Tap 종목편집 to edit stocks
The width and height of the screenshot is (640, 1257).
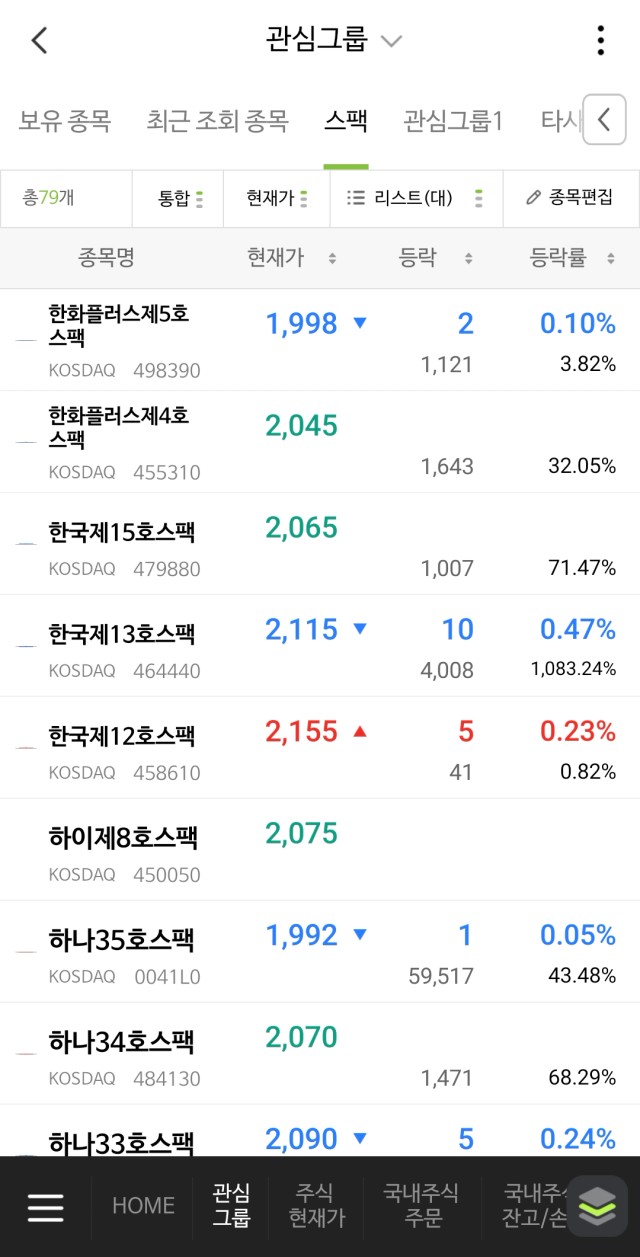pos(571,198)
